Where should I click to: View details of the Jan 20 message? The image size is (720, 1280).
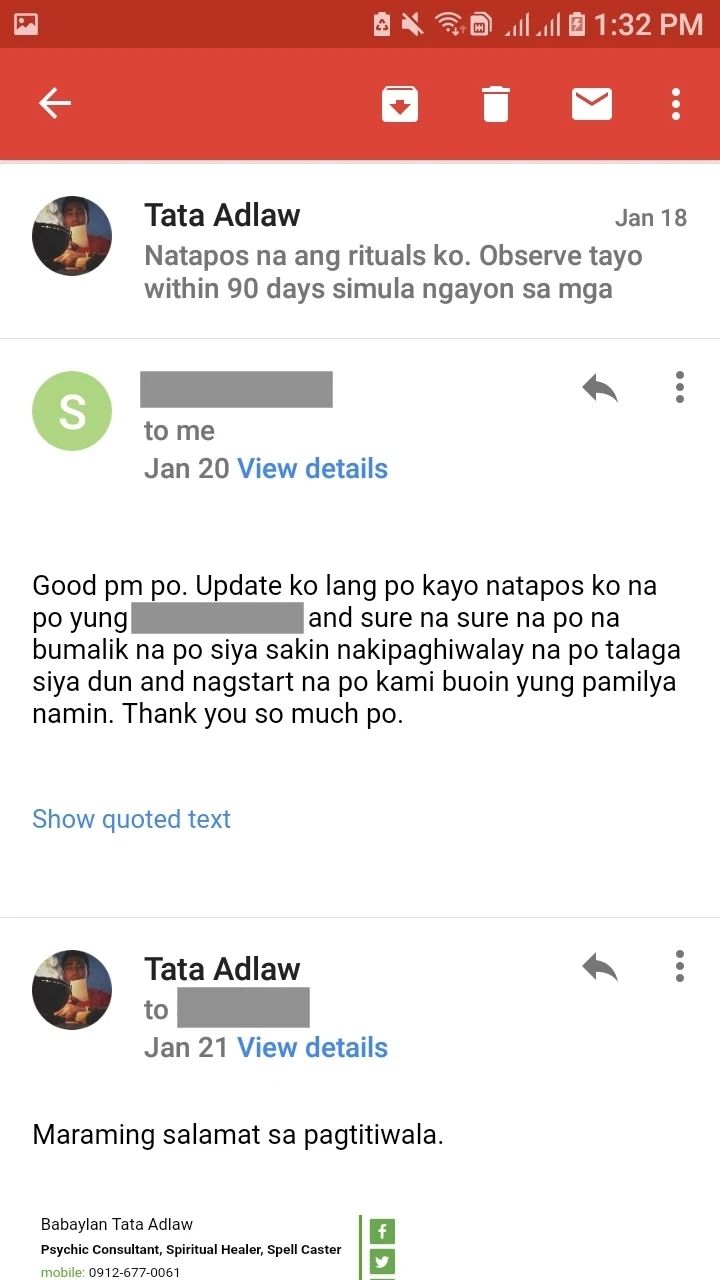click(312, 468)
